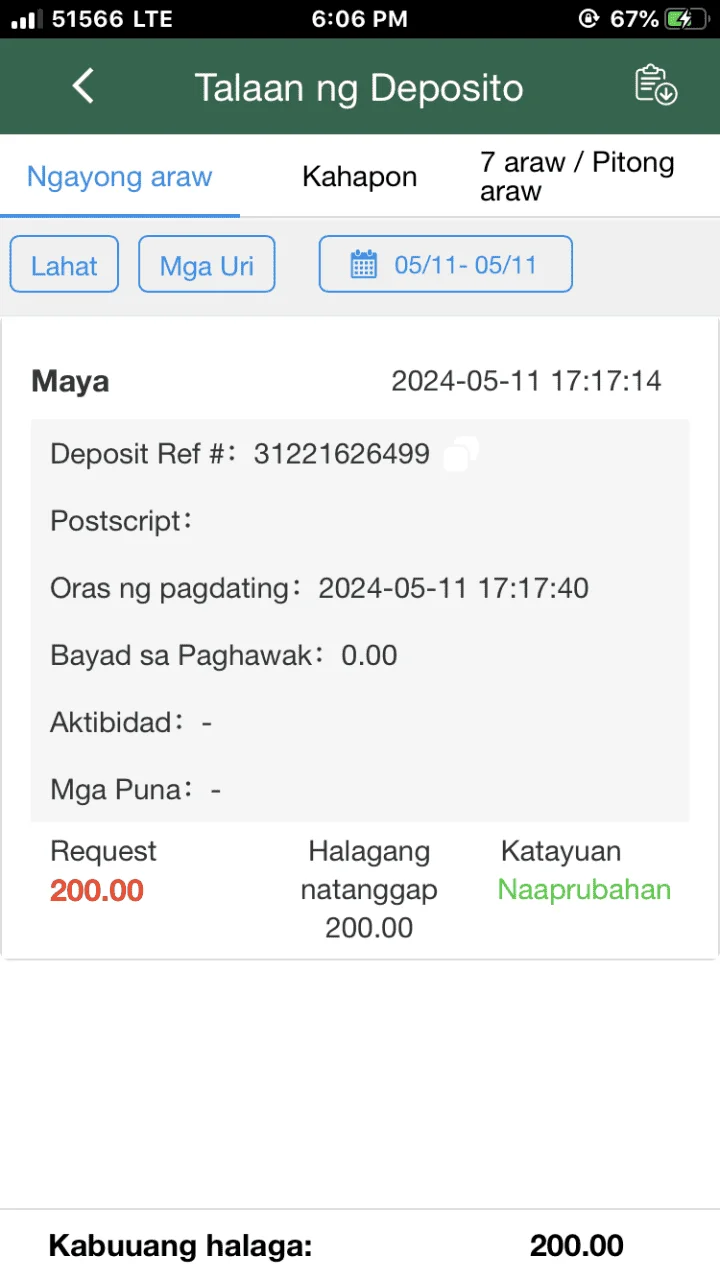The image size is (720, 1280).
Task: Open the clipboard download icon
Action: tap(656, 85)
